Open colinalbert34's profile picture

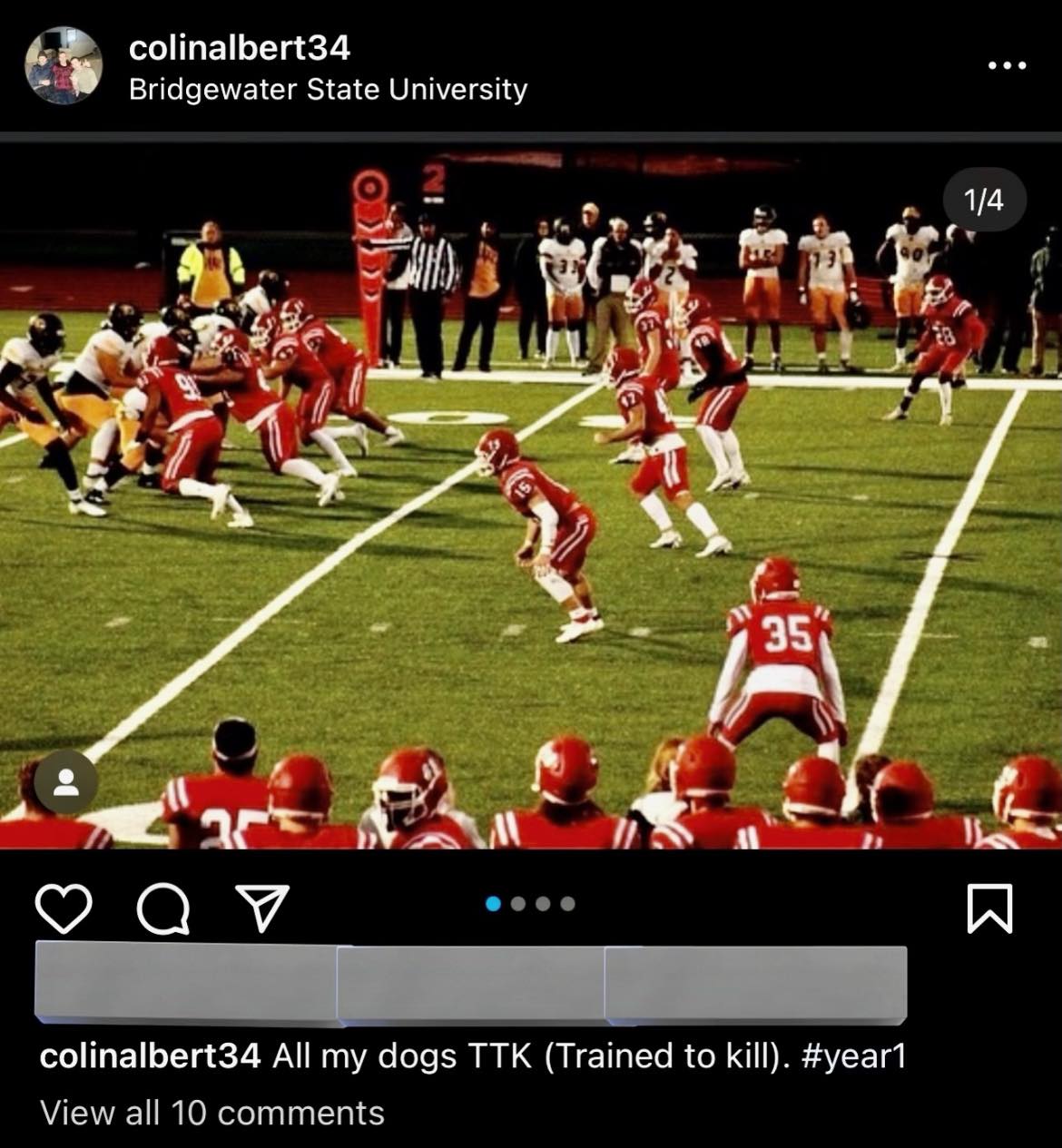point(63,66)
